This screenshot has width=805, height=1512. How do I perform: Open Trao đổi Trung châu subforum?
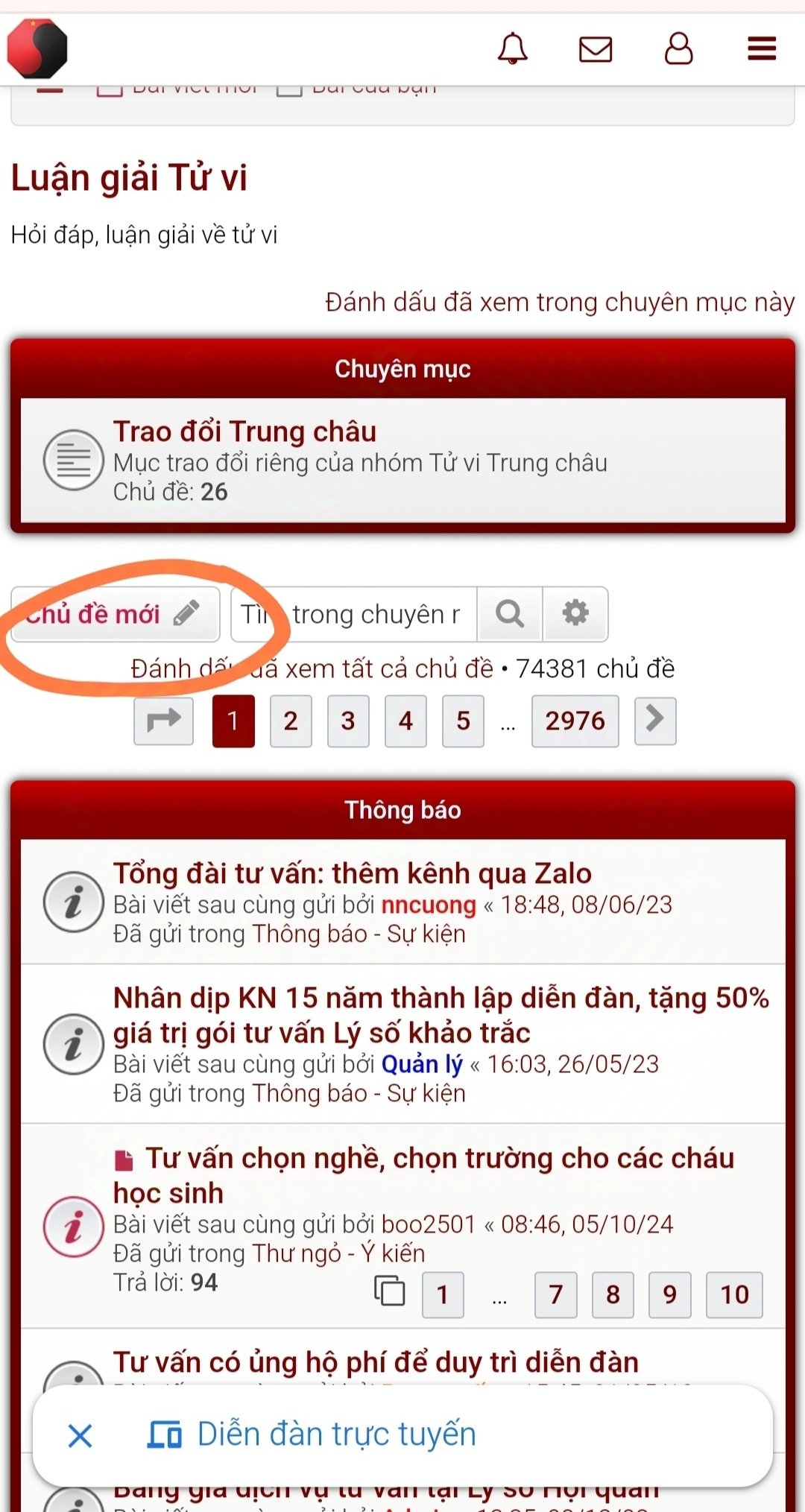[x=244, y=432]
